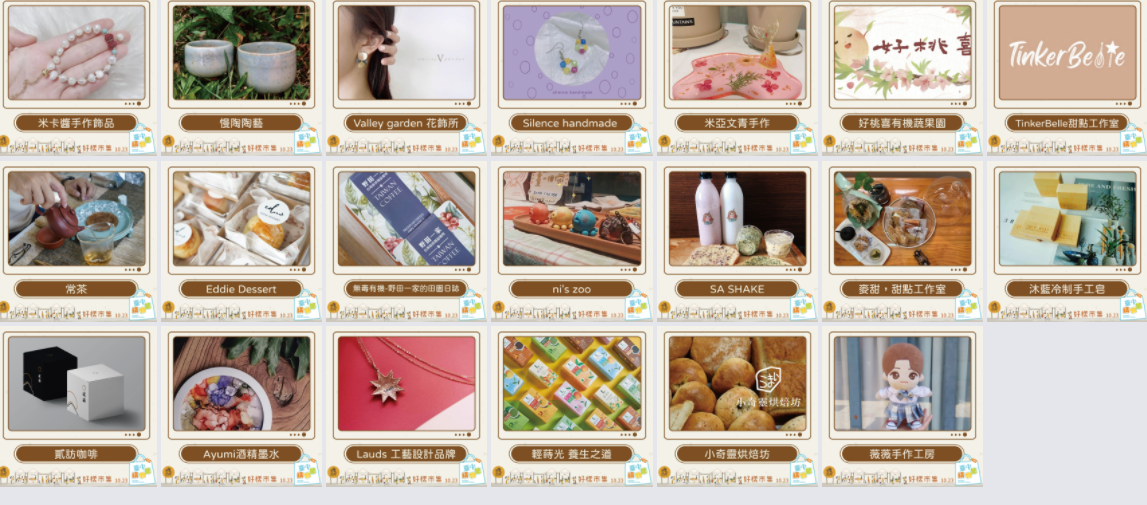The width and height of the screenshot is (1147, 505).
Task: Open the 貳訪咖啡 card
Action: click(x=76, y=385)
